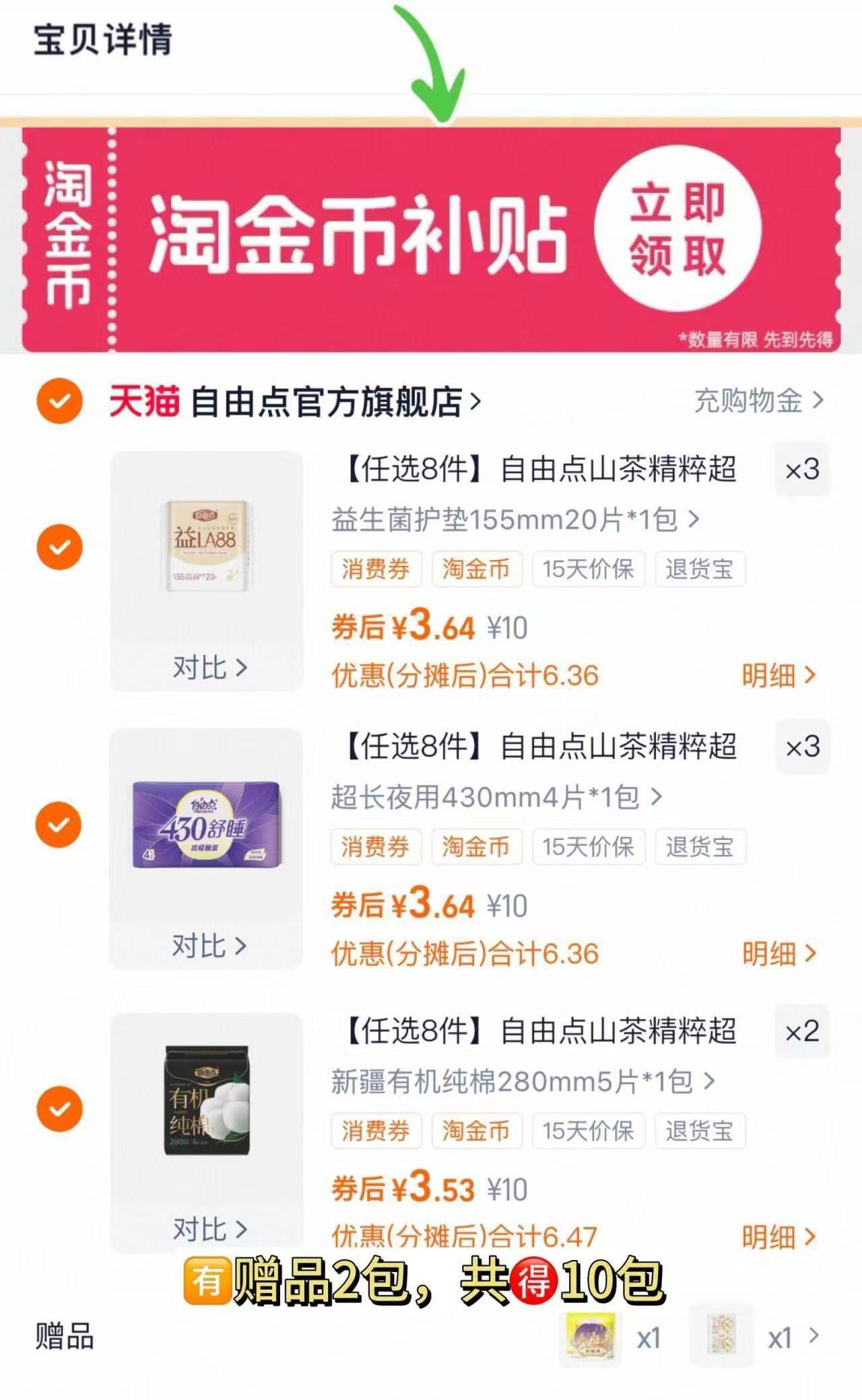862x1400 pixels.
Task: Click the 消费券 tag on first product
Action: [x=376, y=569]
